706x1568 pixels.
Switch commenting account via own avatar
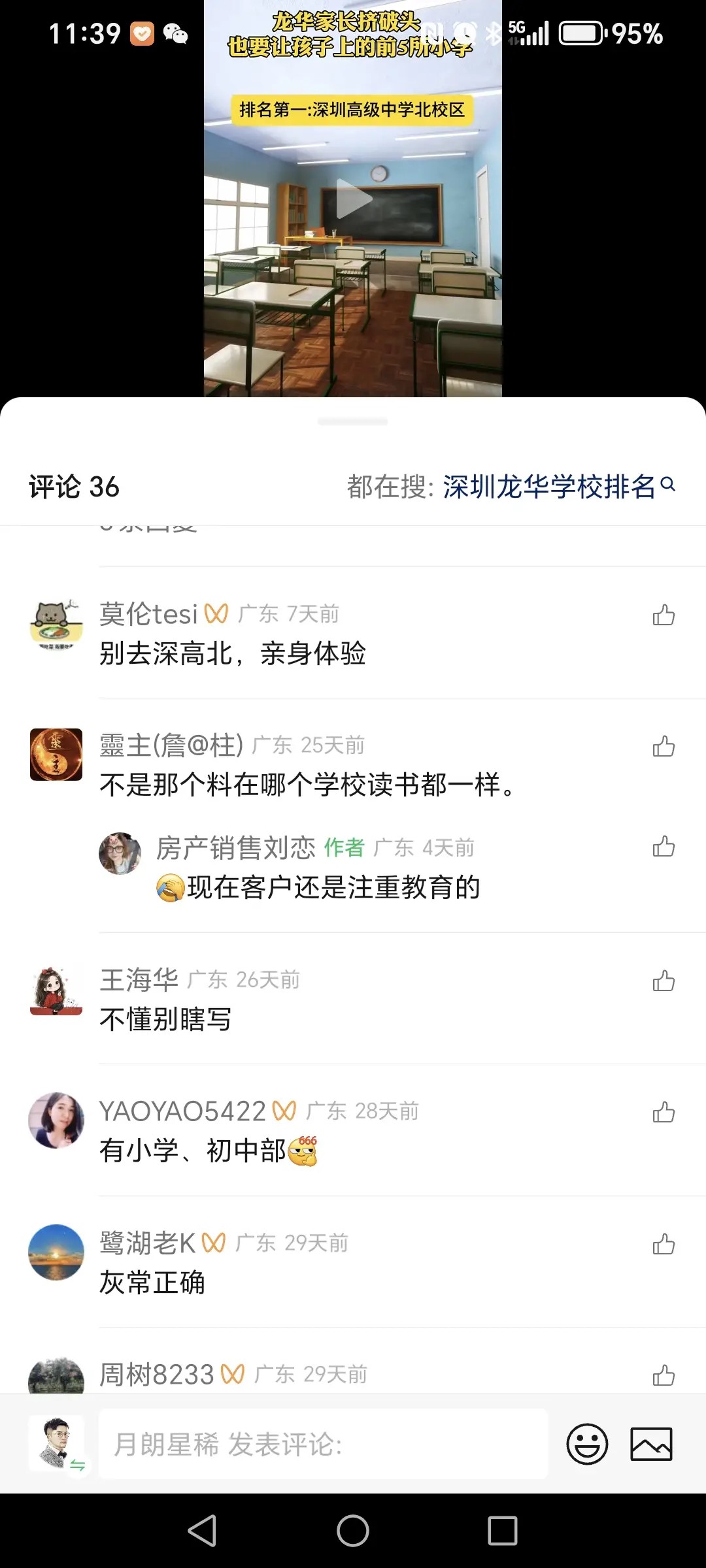[58, 1444]
